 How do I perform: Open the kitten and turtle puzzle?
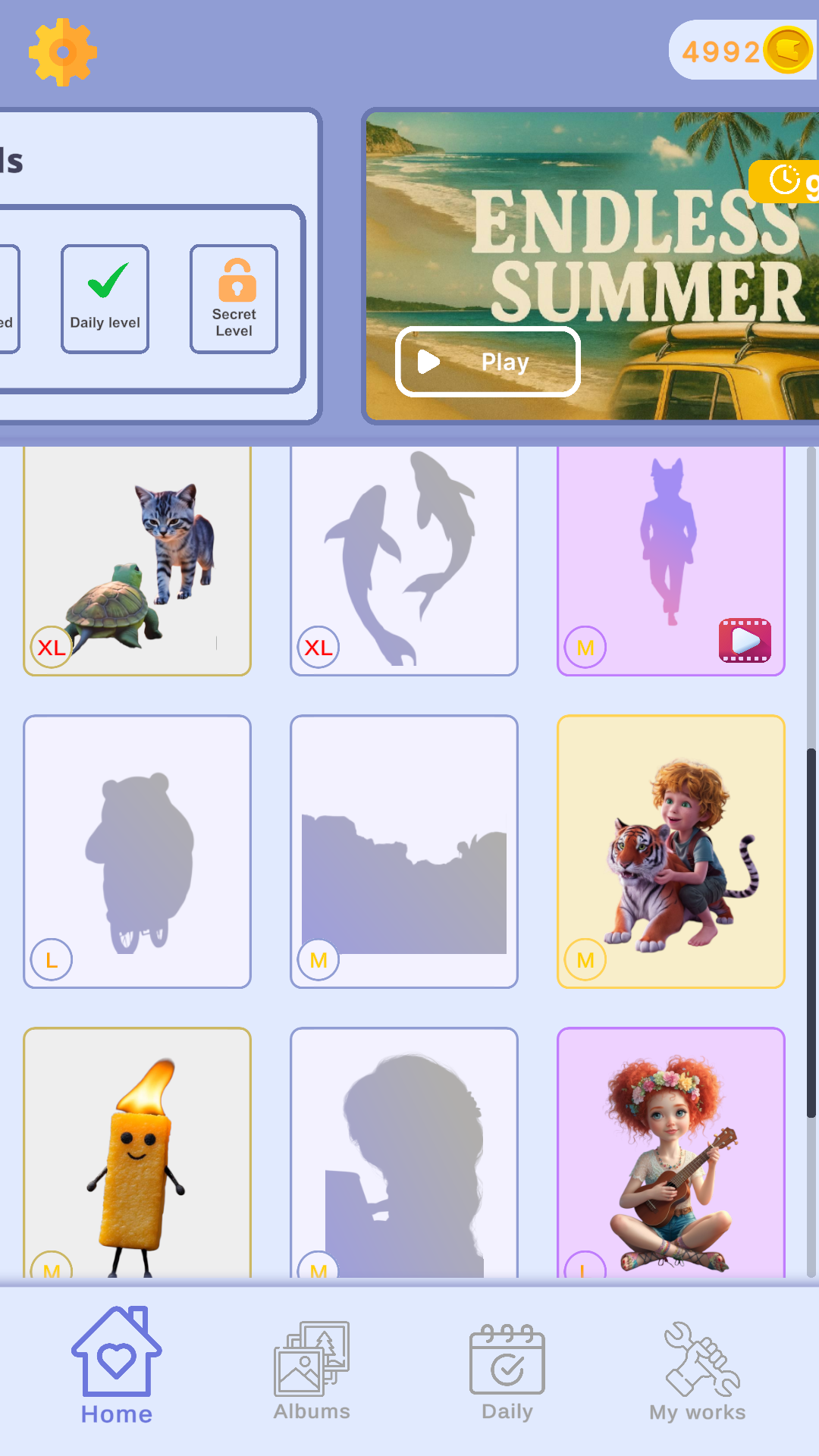[x=137, y=561]
